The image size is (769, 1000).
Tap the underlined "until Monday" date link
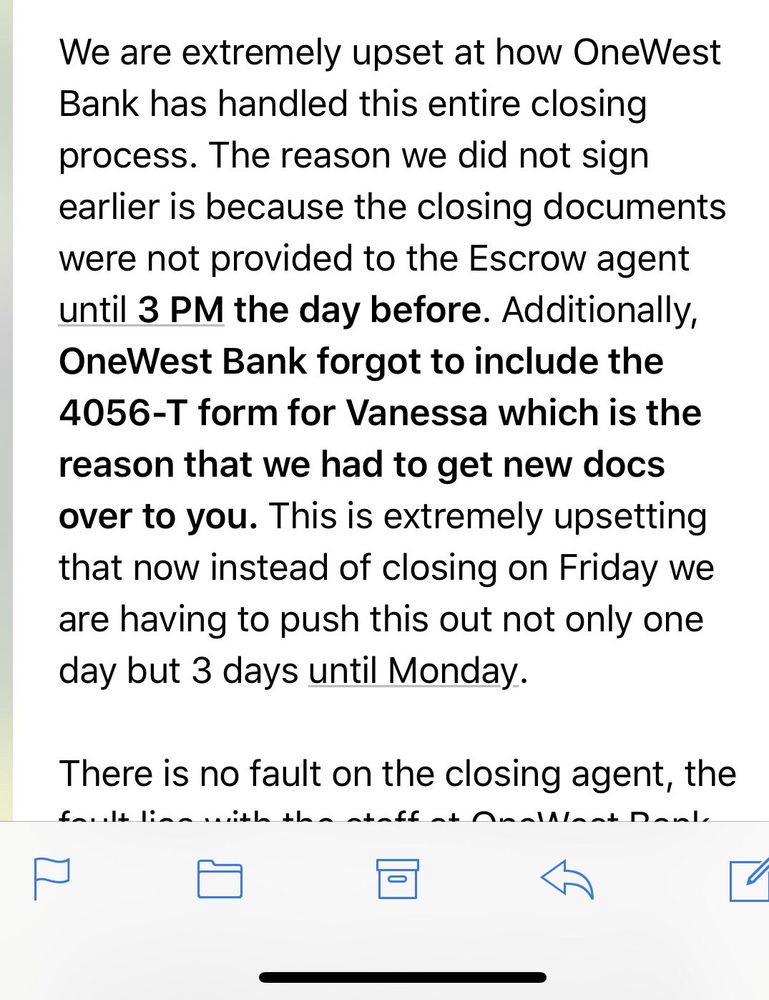pyautogui.click(x=413, y=669)
